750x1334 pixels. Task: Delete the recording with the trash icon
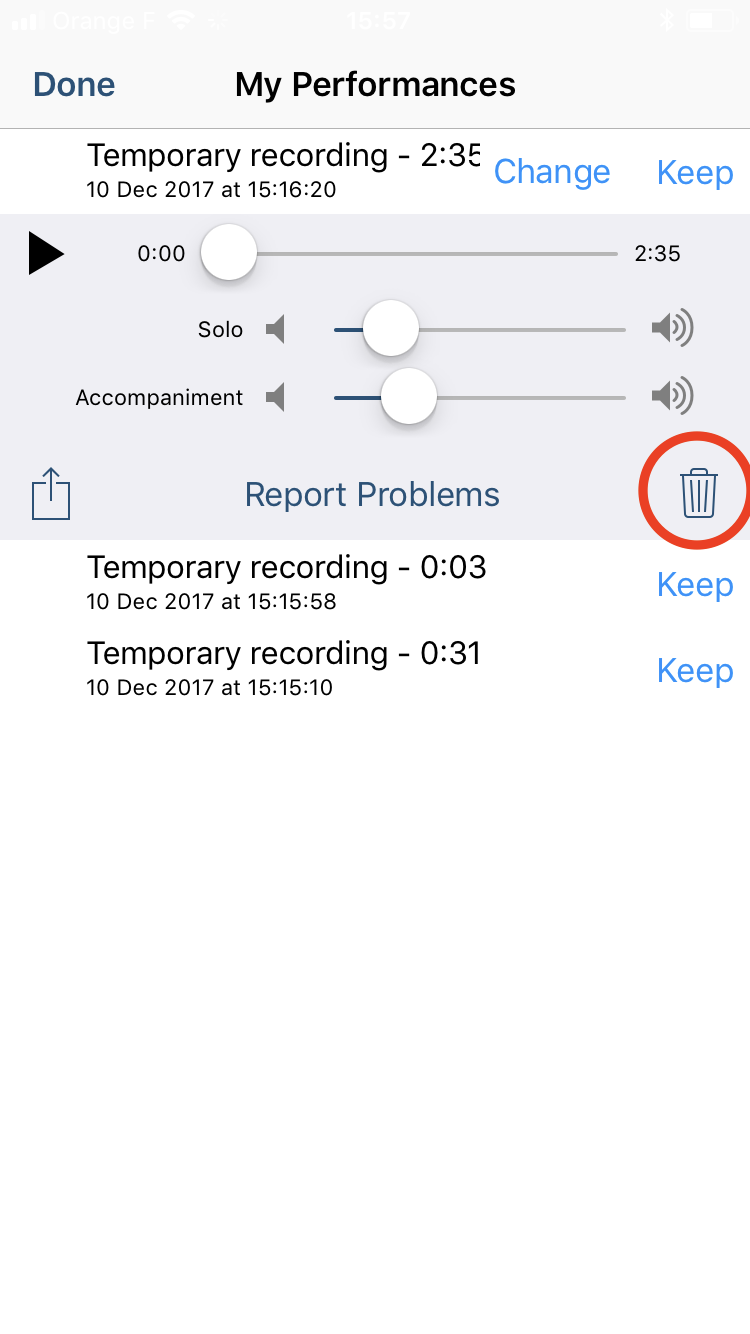[699, 493]
